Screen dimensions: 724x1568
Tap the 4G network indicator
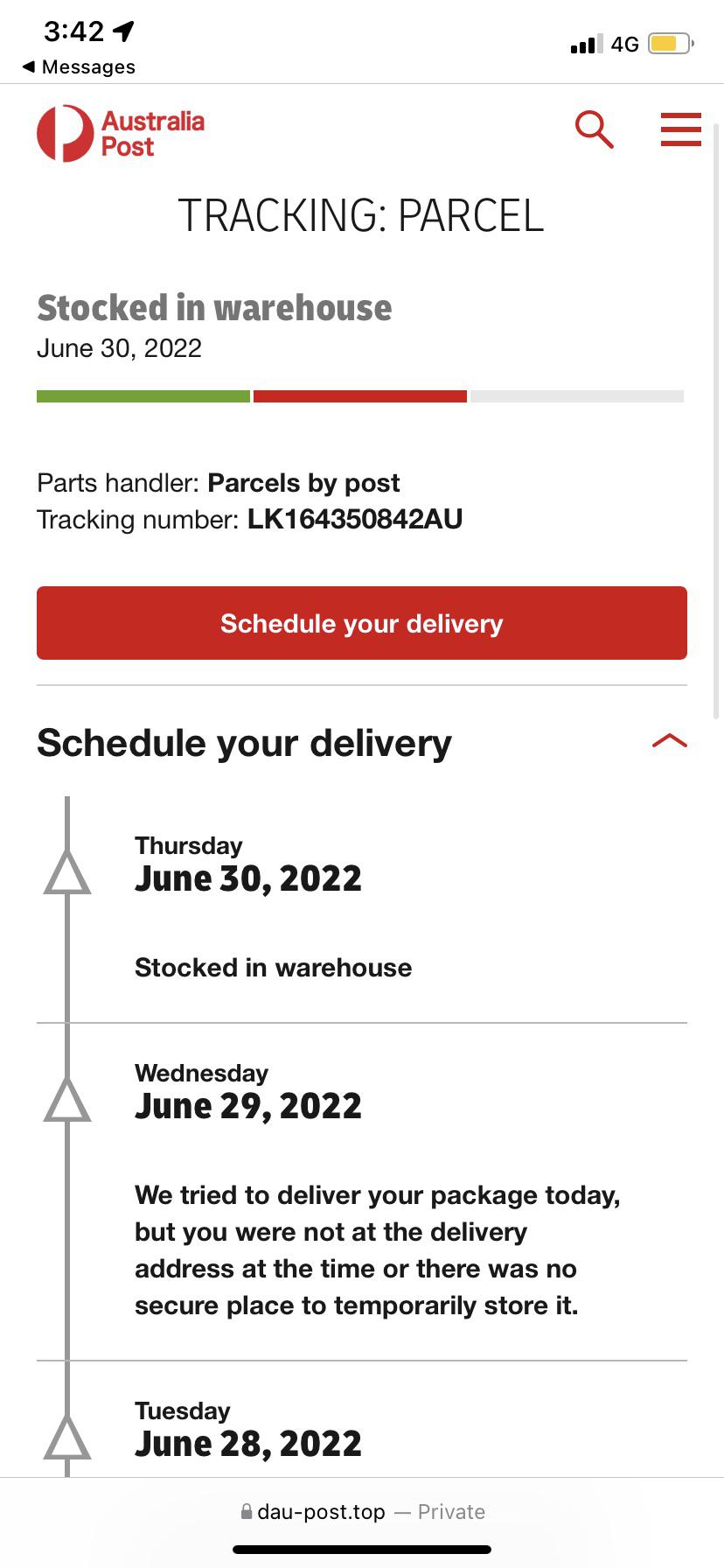[x=623, y=43]
